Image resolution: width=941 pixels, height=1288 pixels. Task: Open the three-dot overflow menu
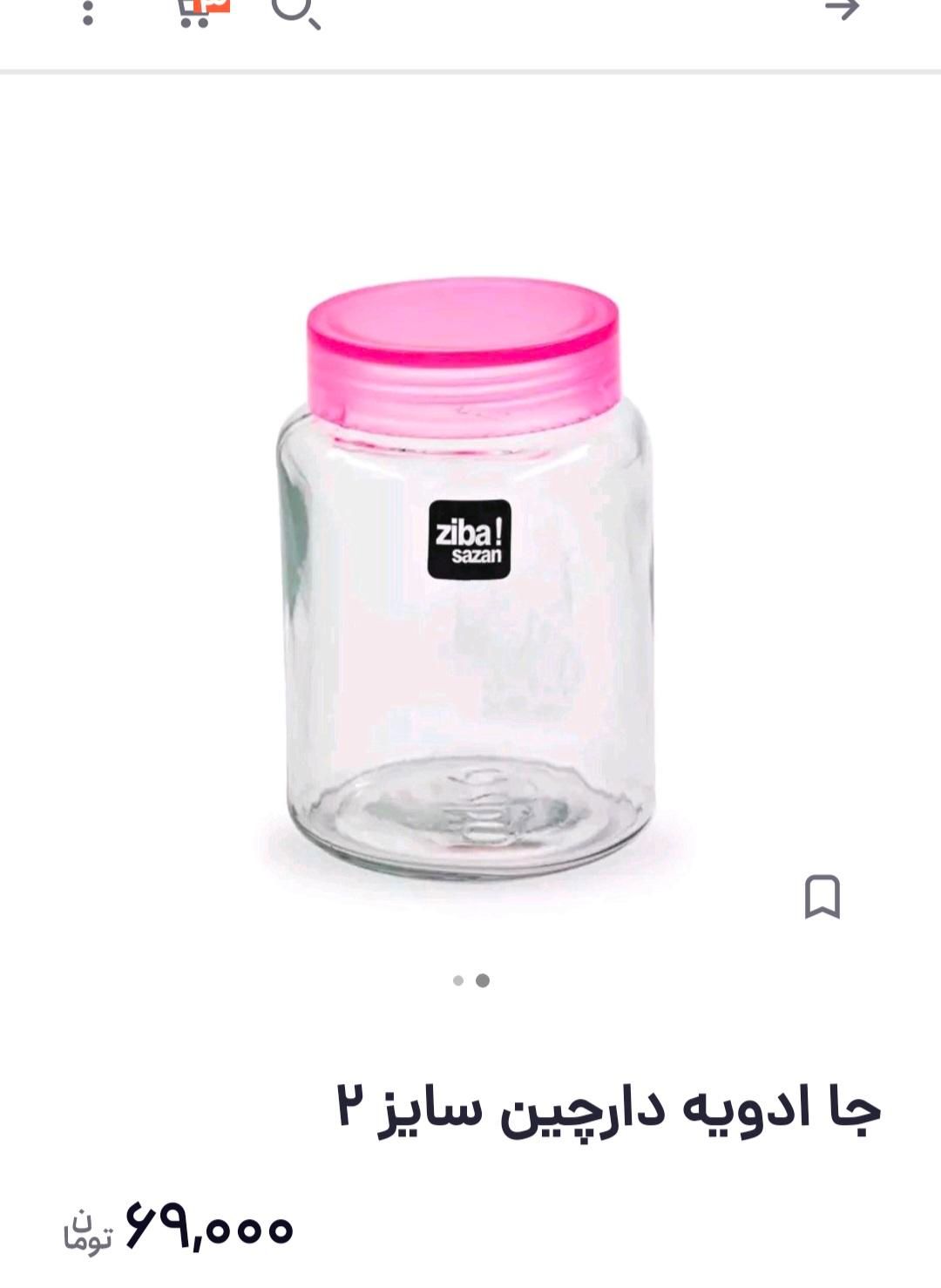87,12
